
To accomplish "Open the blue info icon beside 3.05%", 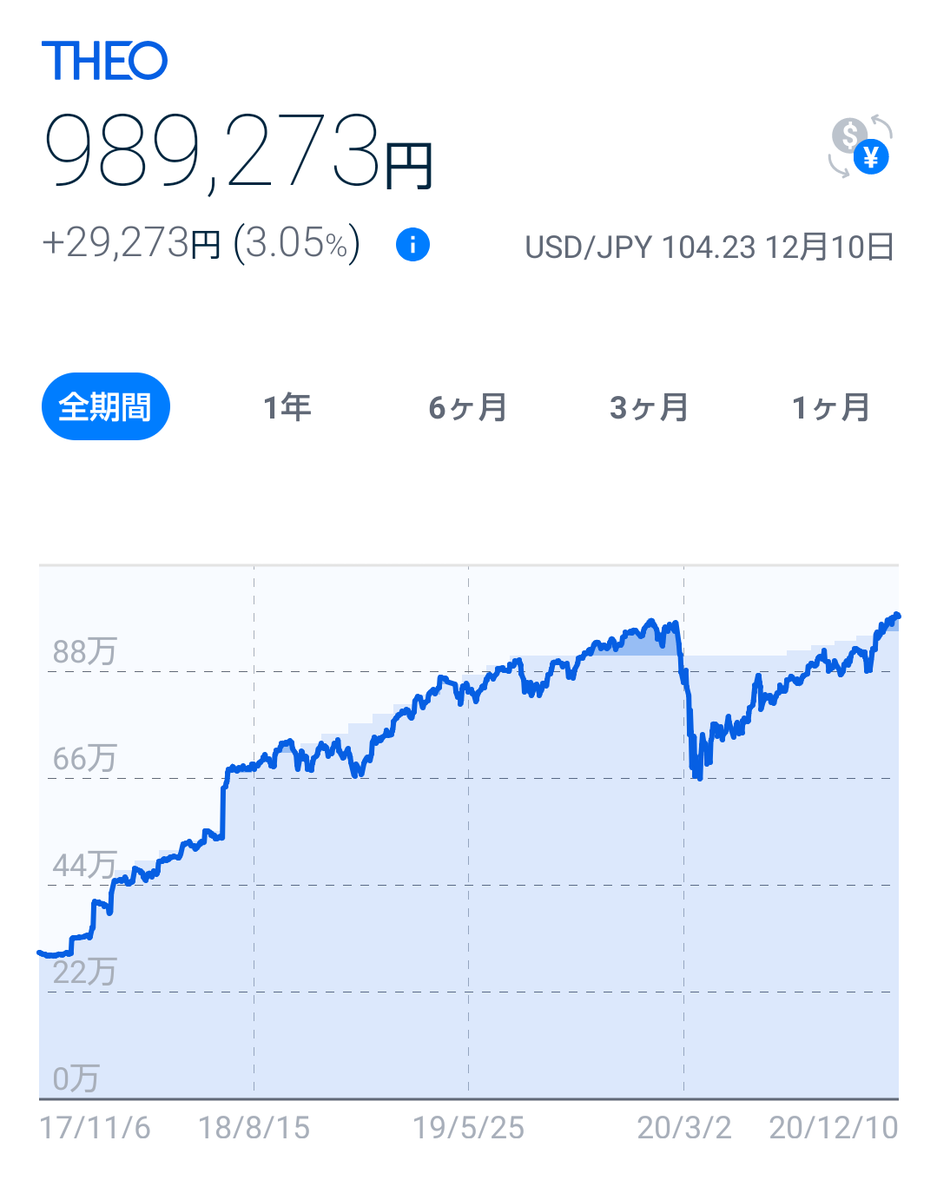I will (x=413, y=245).
